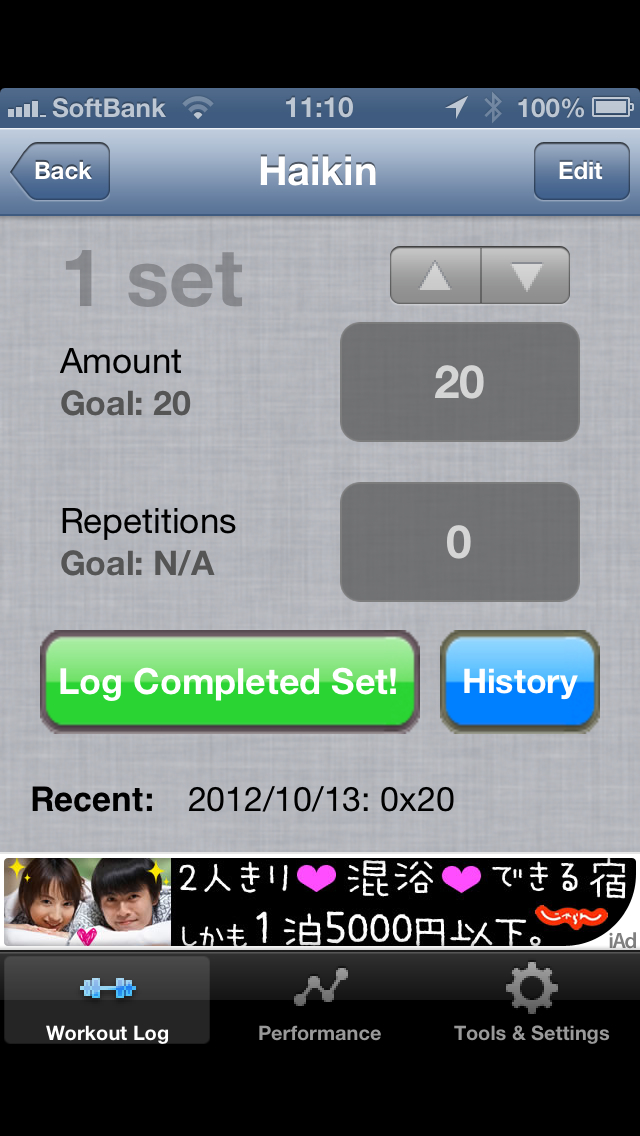The image size is (640, 1136).
Task: Open Edit for the Haikin exercise
Action: pyautogui.click(x=580, y=171)
